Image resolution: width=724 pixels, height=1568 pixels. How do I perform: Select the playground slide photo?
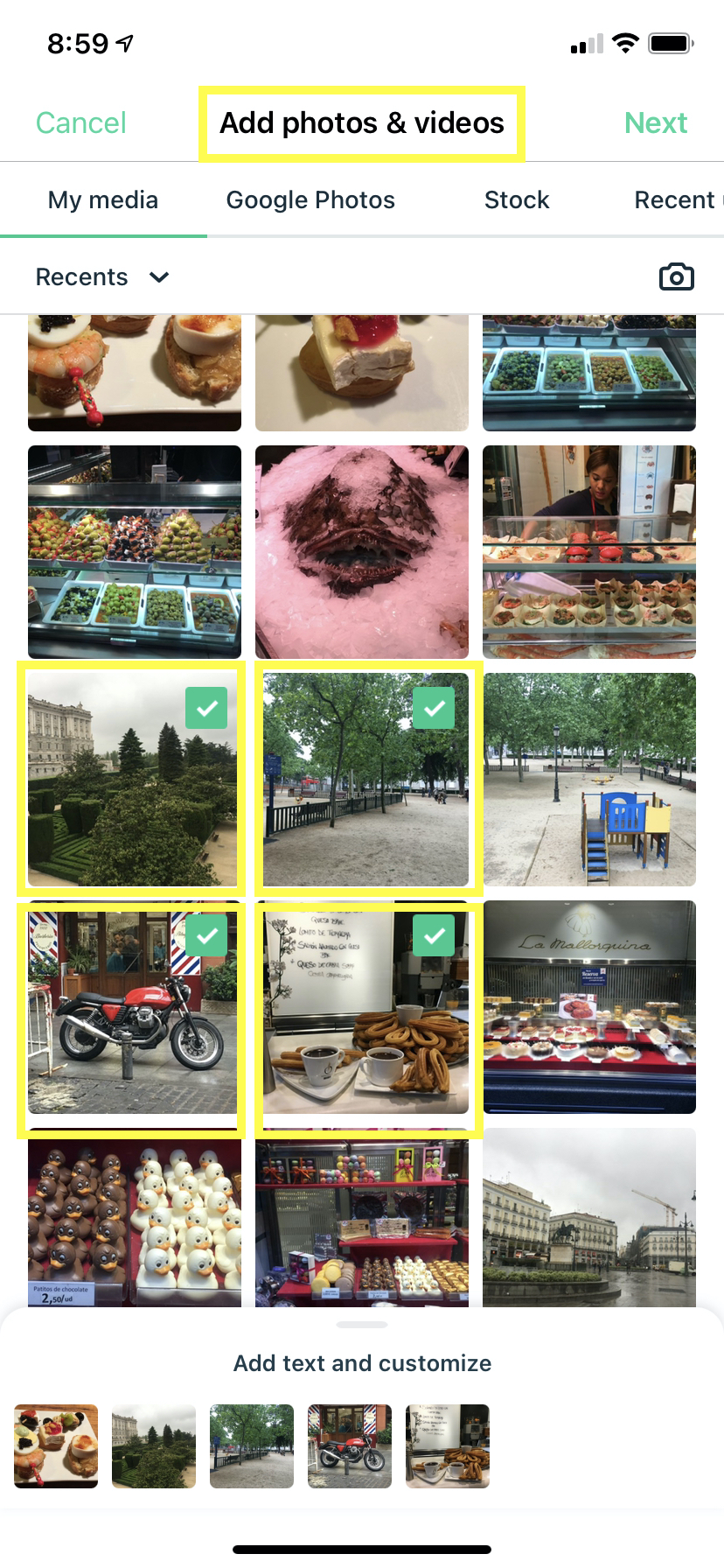click(x=589, y=780)
